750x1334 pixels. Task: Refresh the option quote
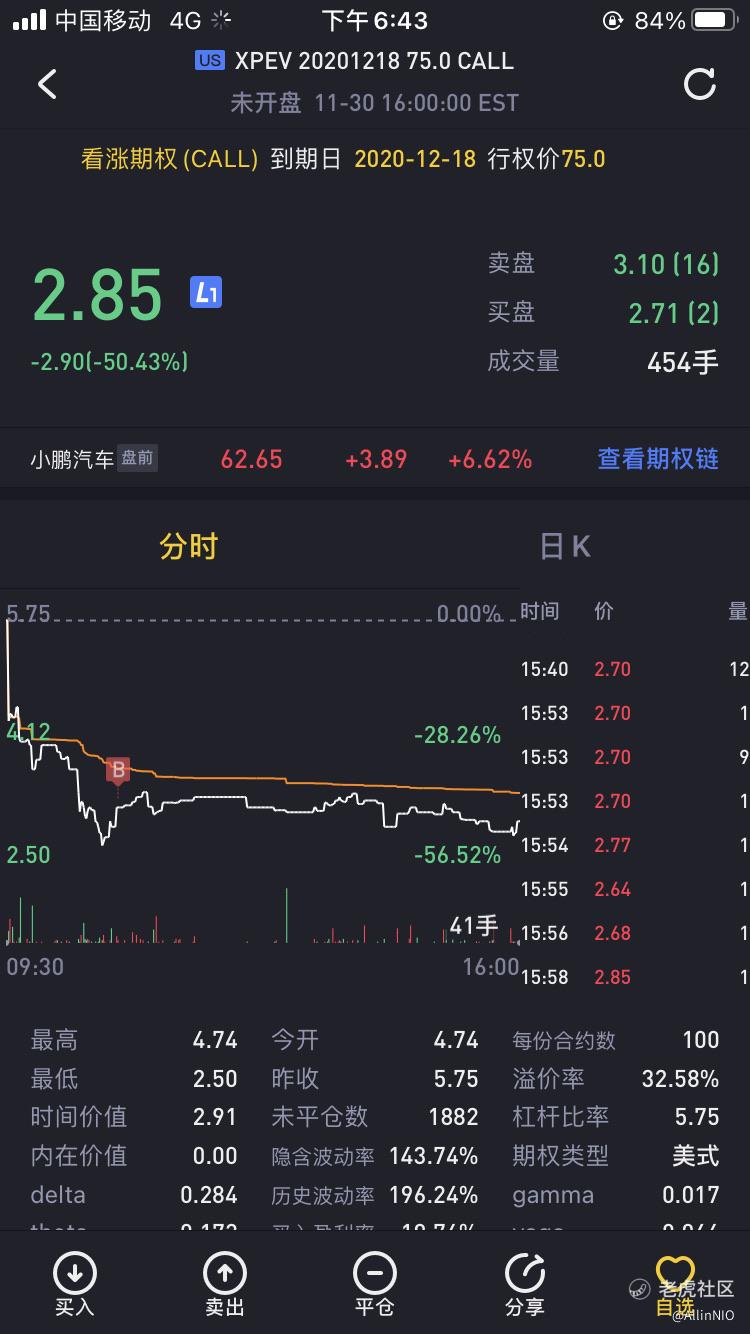coord(699,84)
